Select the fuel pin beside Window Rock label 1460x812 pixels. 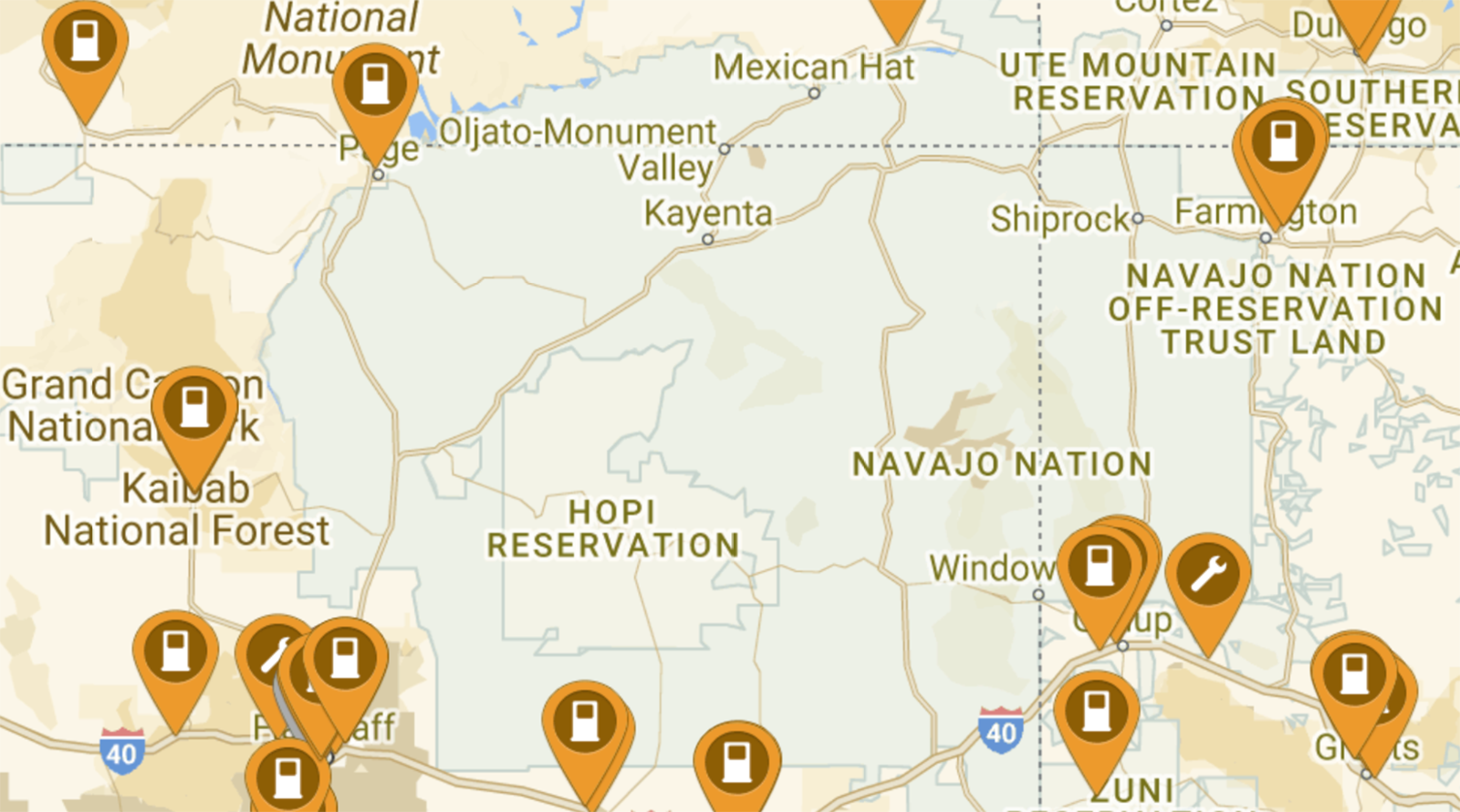pyautogui.click(x=1100, y=567)
